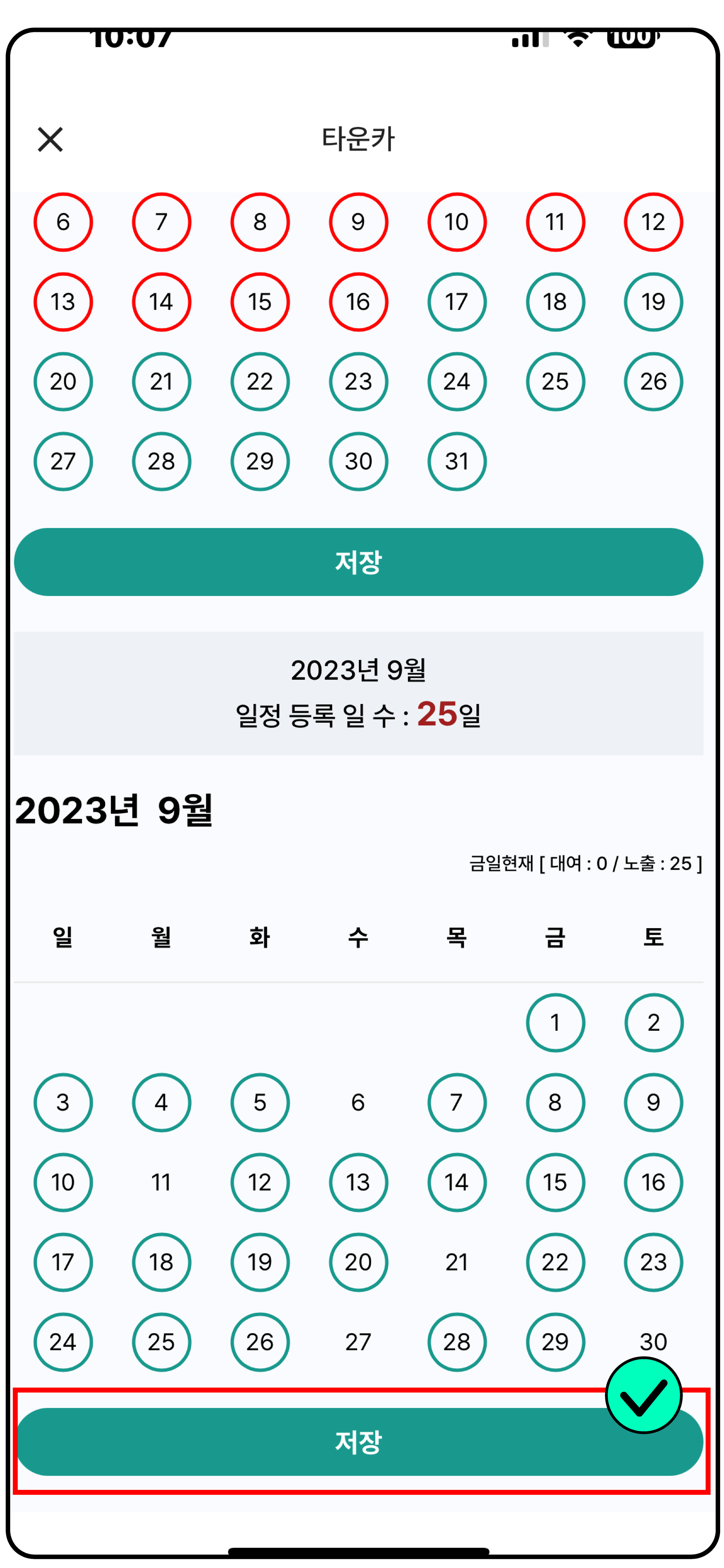The image size is (724, 1568).
Task: Select the red-circled date 13
Action: (63, 302)
